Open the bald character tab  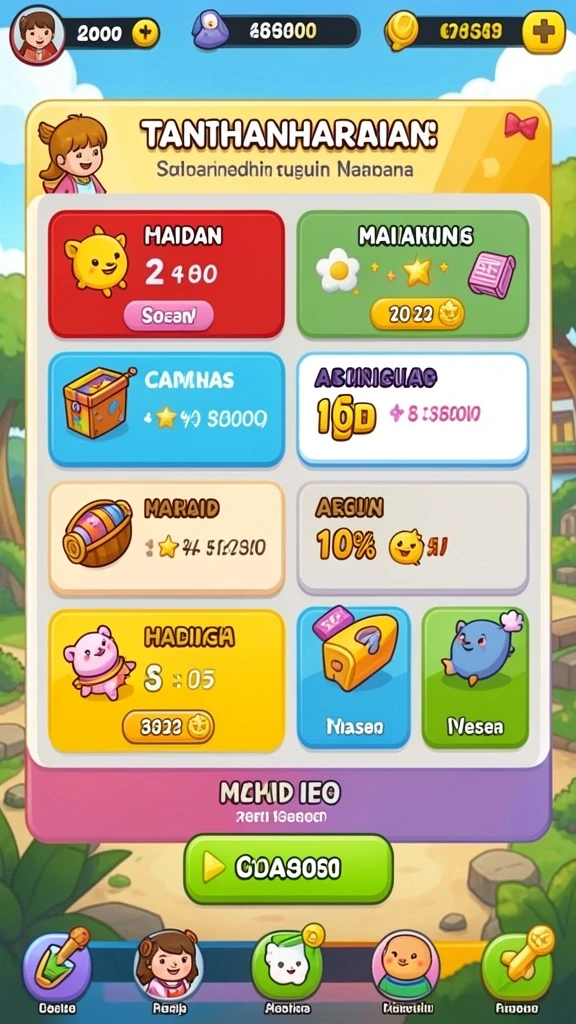pos(406,968)
